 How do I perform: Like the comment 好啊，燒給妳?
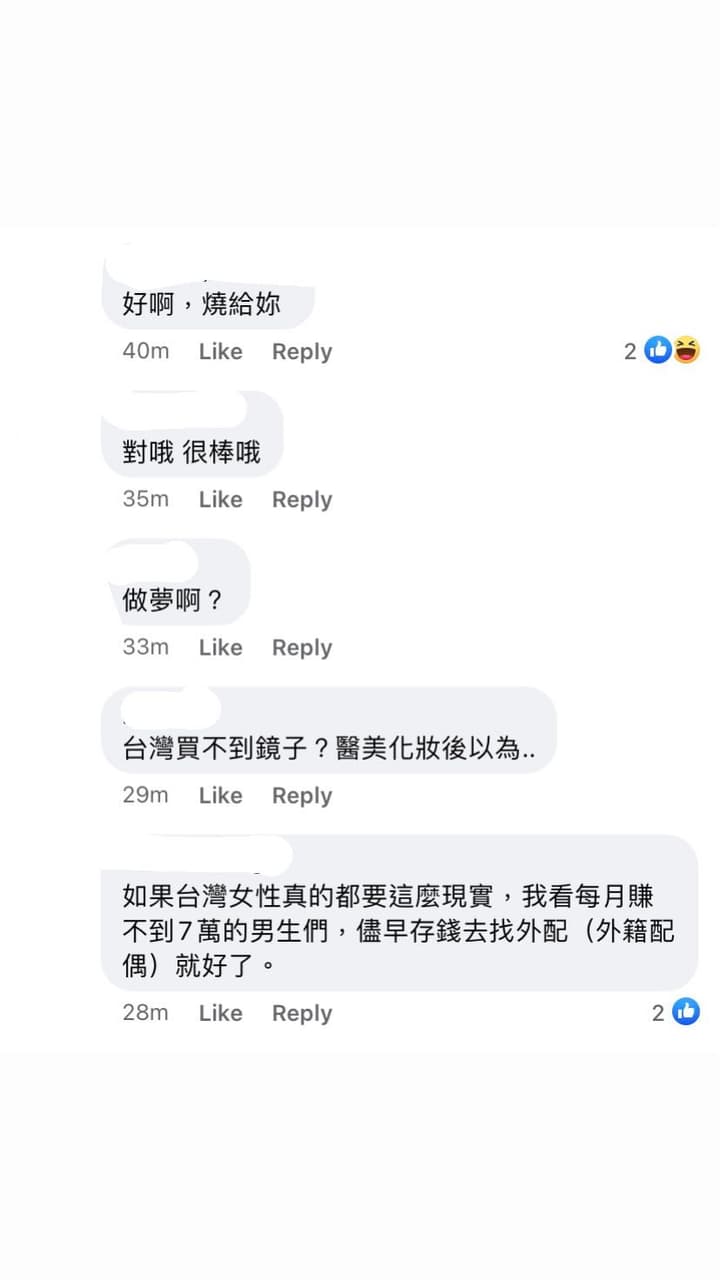click(x=220, y=352)
